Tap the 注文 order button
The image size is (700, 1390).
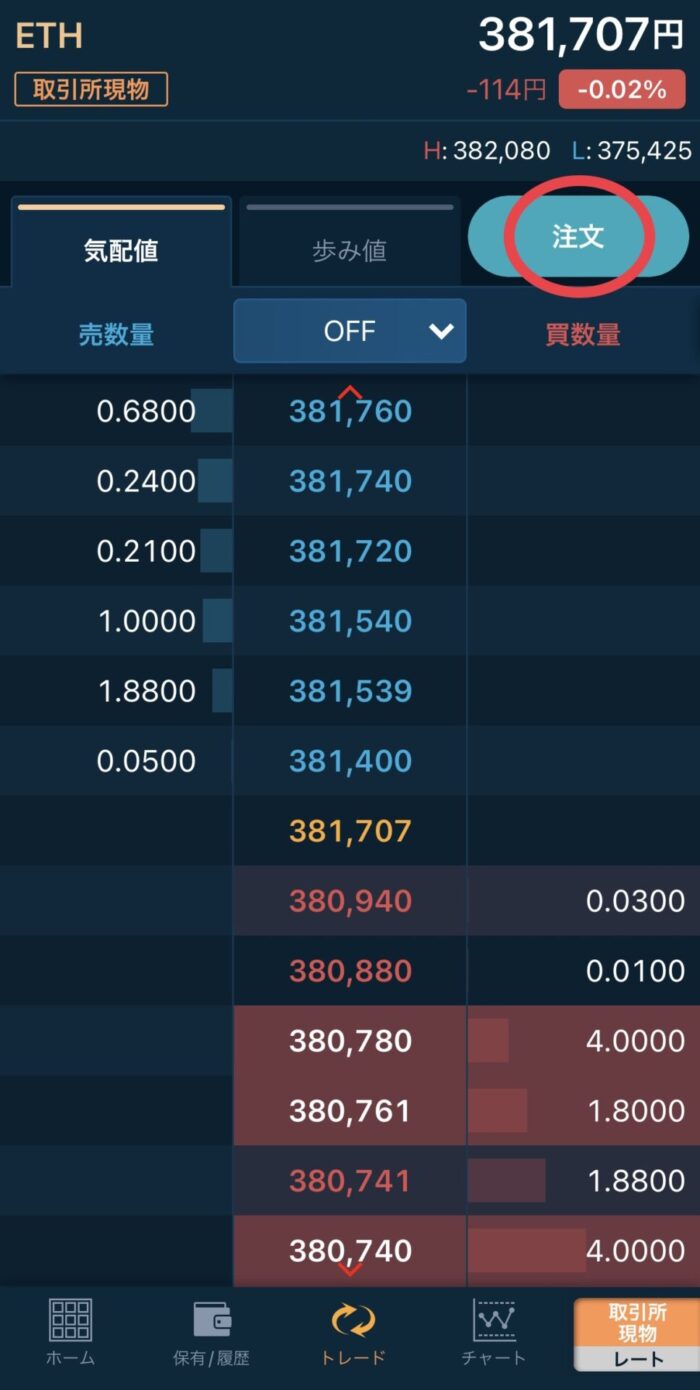pos(578,236)
